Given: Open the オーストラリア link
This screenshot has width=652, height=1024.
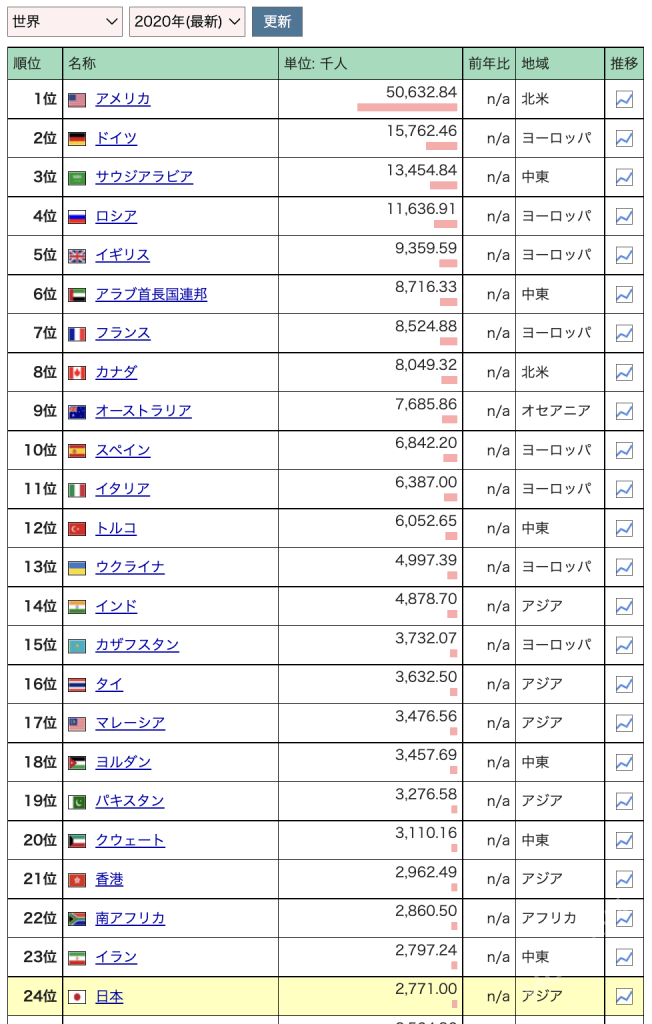Looking at the screenshot, I should tap(143, 411).
